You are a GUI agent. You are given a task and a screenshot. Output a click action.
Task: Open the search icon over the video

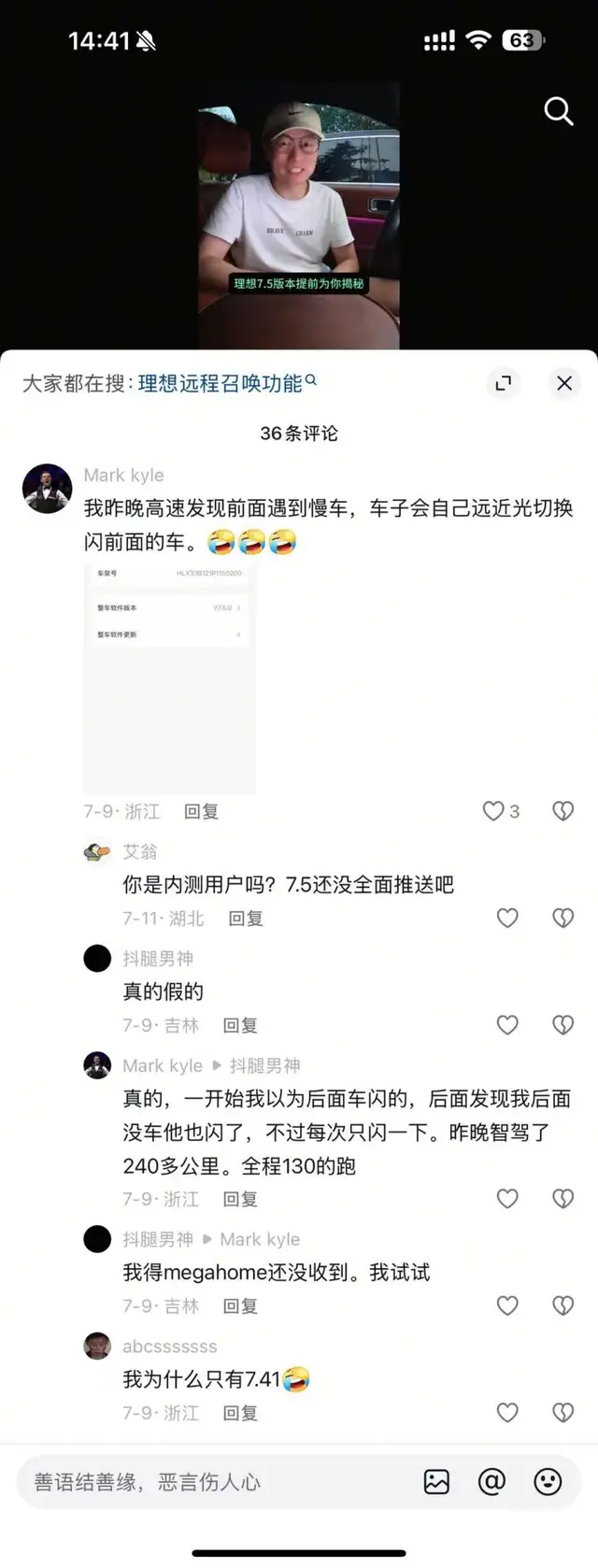click(x=558, y=111)
